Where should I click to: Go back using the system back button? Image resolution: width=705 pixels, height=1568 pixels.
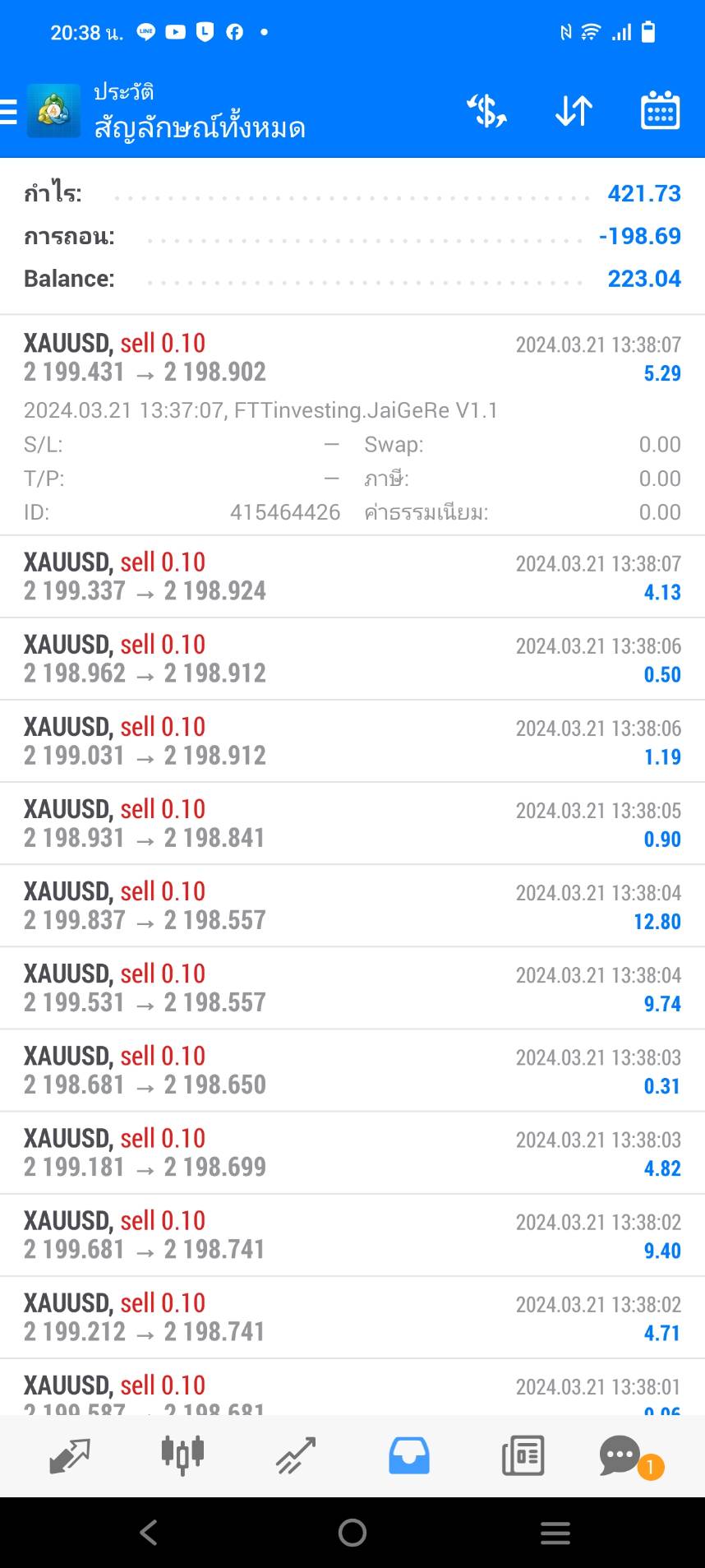149,1533
